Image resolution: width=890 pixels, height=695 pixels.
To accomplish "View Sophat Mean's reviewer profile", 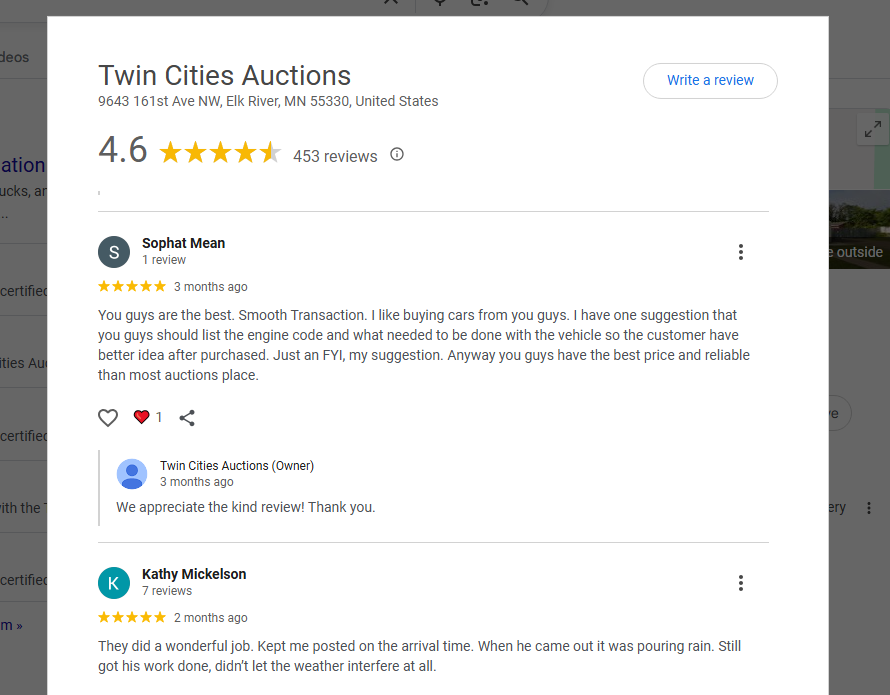I will [x=183, y=243].
